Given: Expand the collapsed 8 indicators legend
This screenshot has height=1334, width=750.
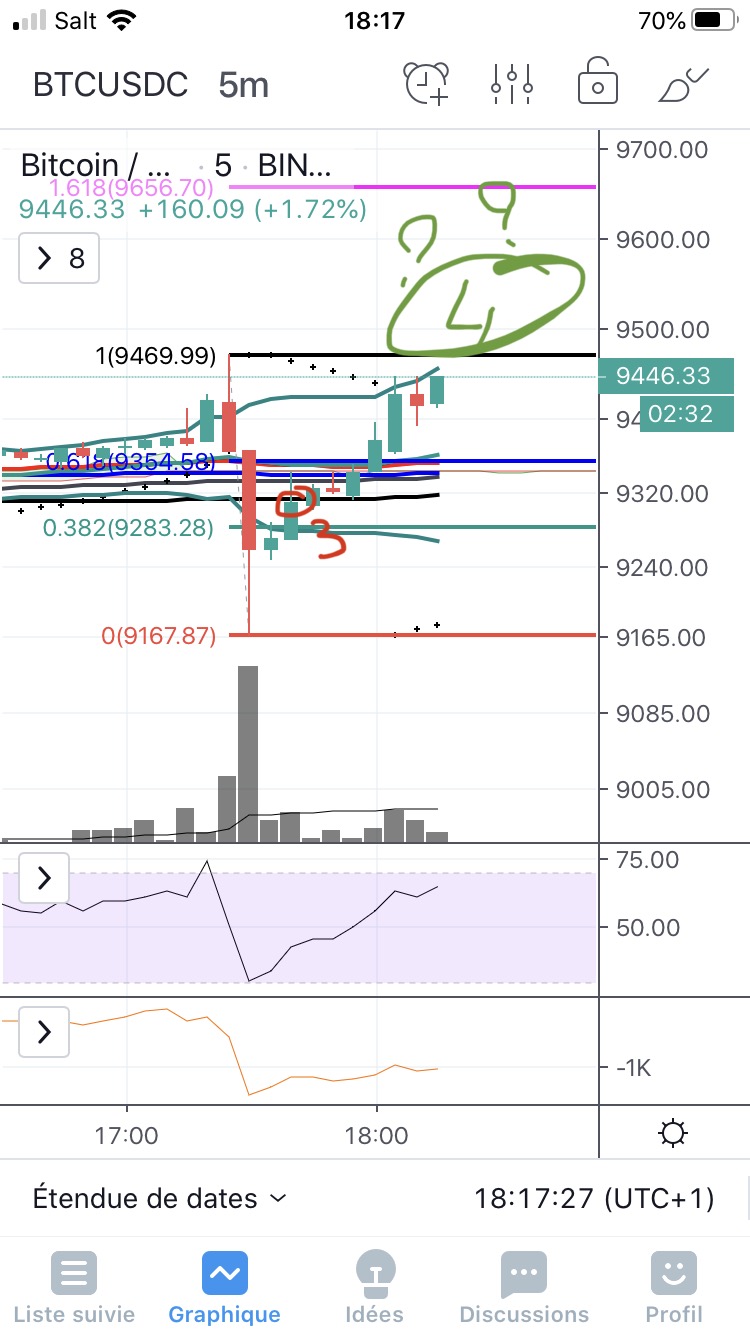Looking at the screenshot, I should [59, 259].
